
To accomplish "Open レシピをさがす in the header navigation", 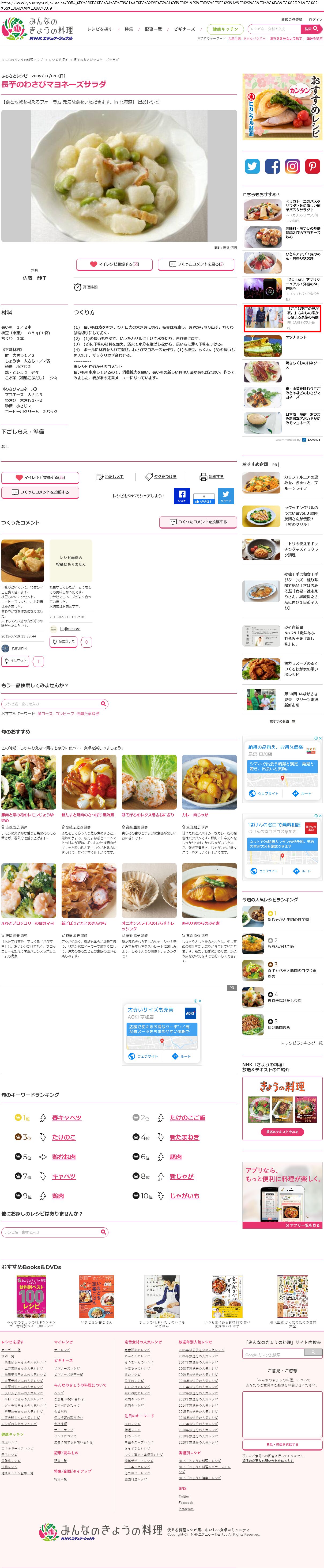I will [x=100, y=29].
